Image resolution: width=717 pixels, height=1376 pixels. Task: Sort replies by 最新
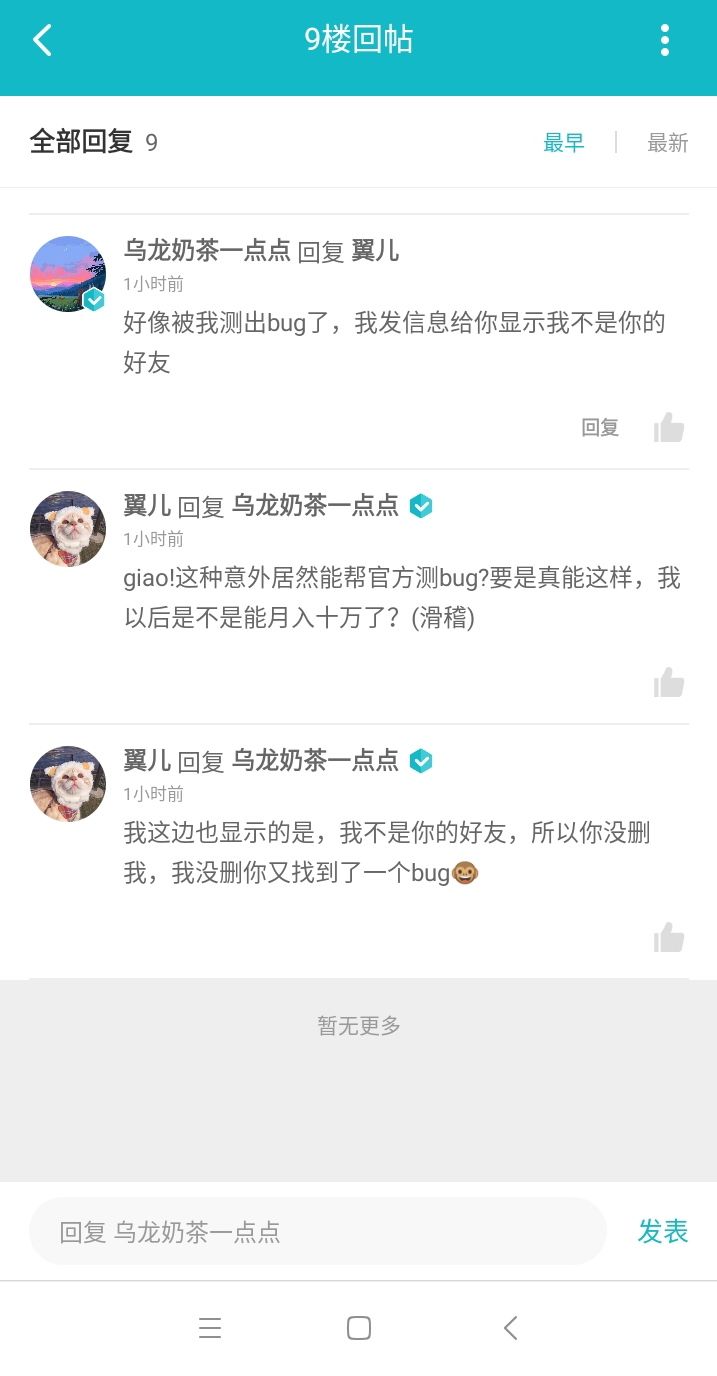(x=667, y=143)
